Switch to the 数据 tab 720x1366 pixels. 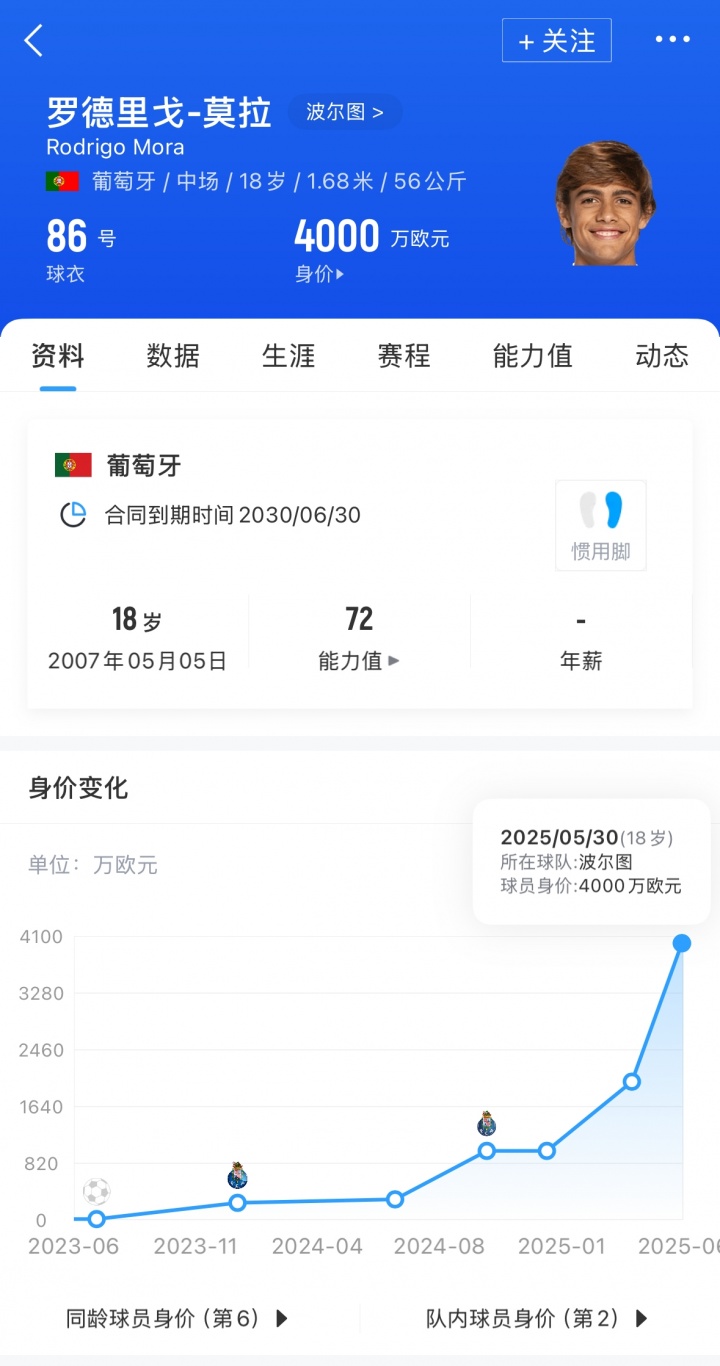173,356
